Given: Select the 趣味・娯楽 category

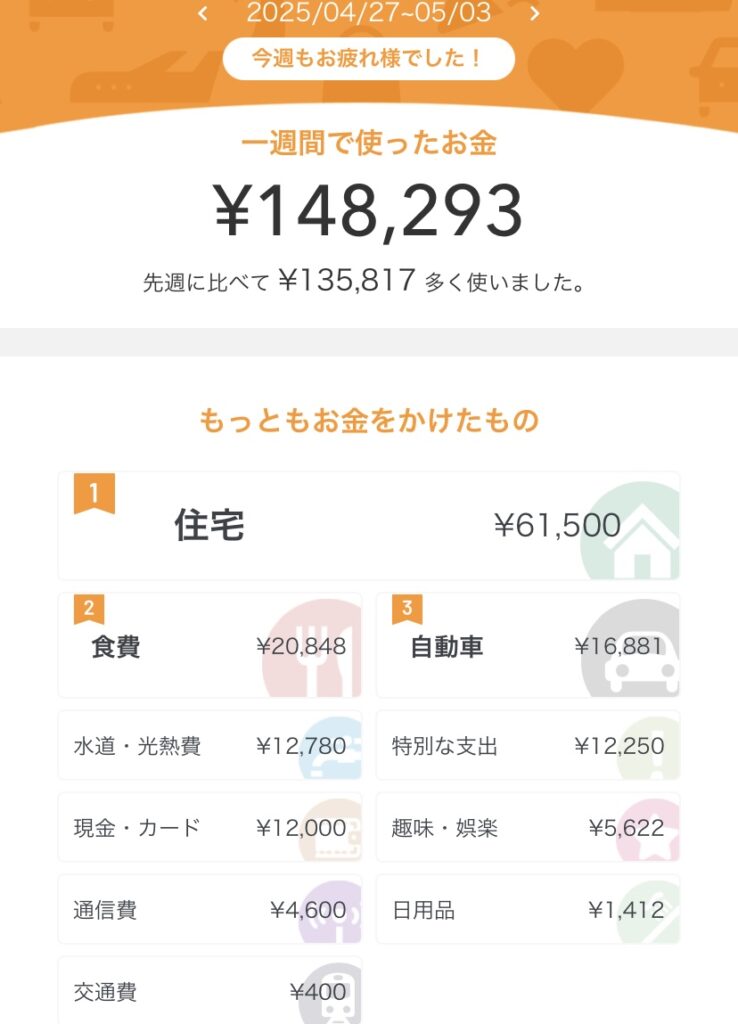Looking at the screenshot, I should click(x=527, y=828).
